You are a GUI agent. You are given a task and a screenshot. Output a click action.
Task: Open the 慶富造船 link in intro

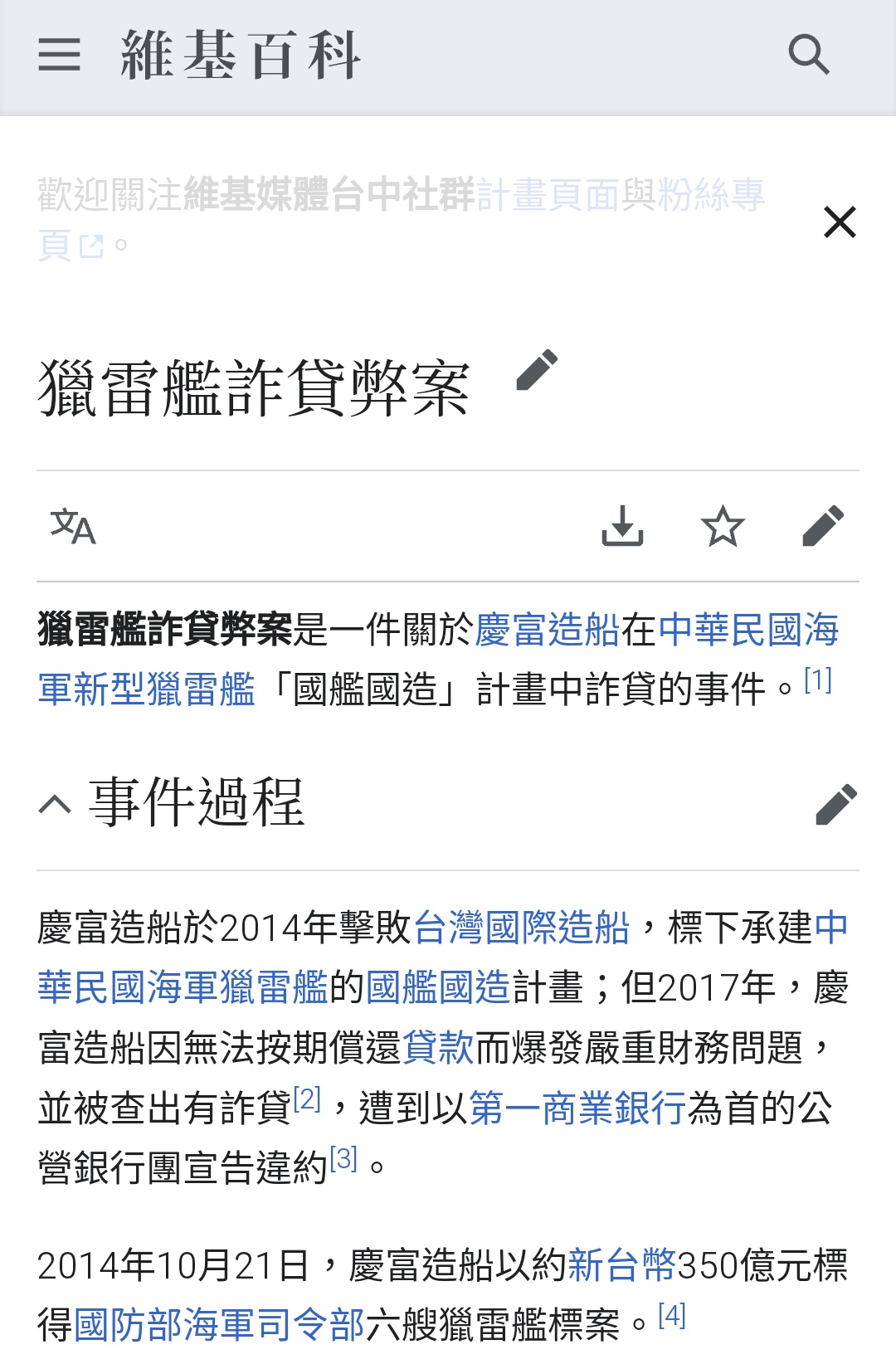point(548,630)
